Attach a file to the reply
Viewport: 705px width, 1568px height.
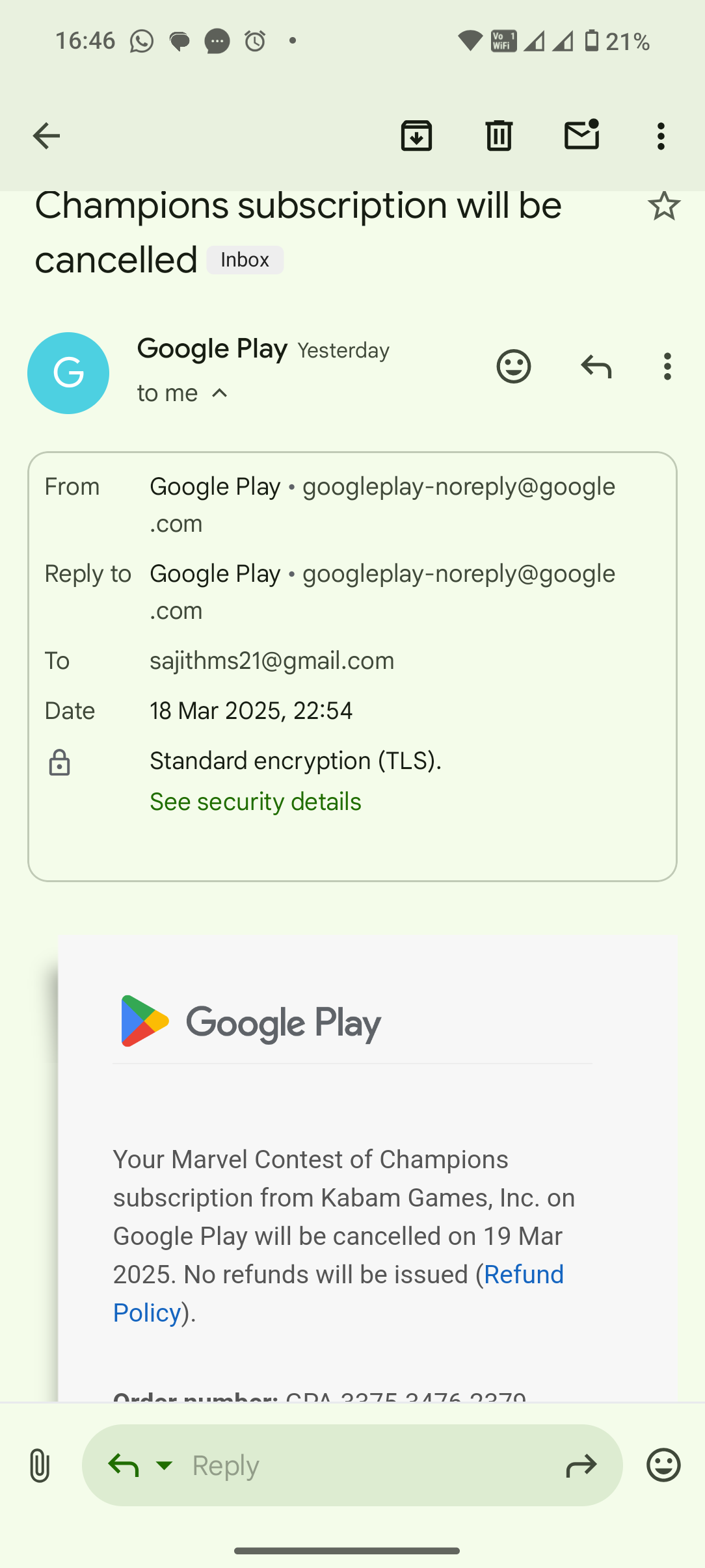tap(40, 1465)
